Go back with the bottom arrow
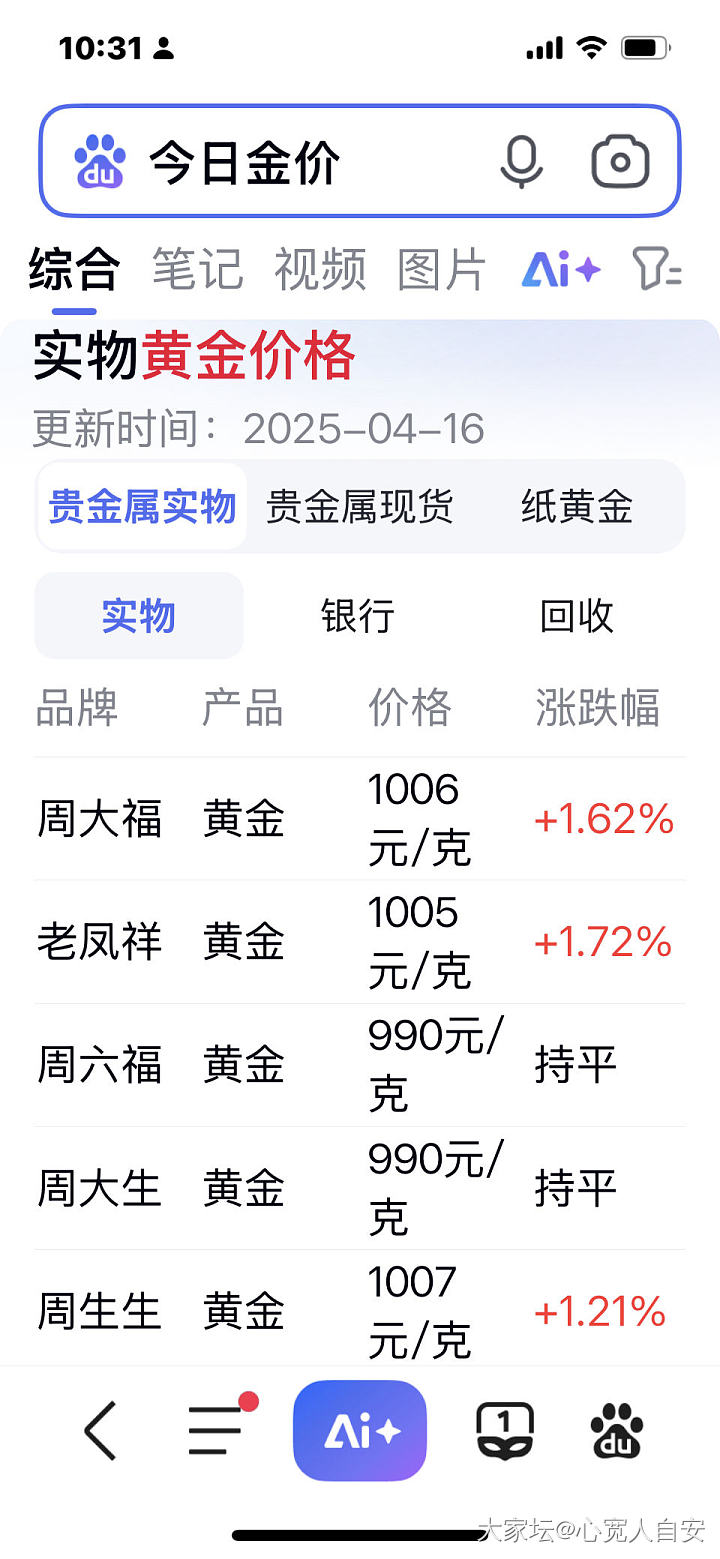 (x=100, y=1431)
